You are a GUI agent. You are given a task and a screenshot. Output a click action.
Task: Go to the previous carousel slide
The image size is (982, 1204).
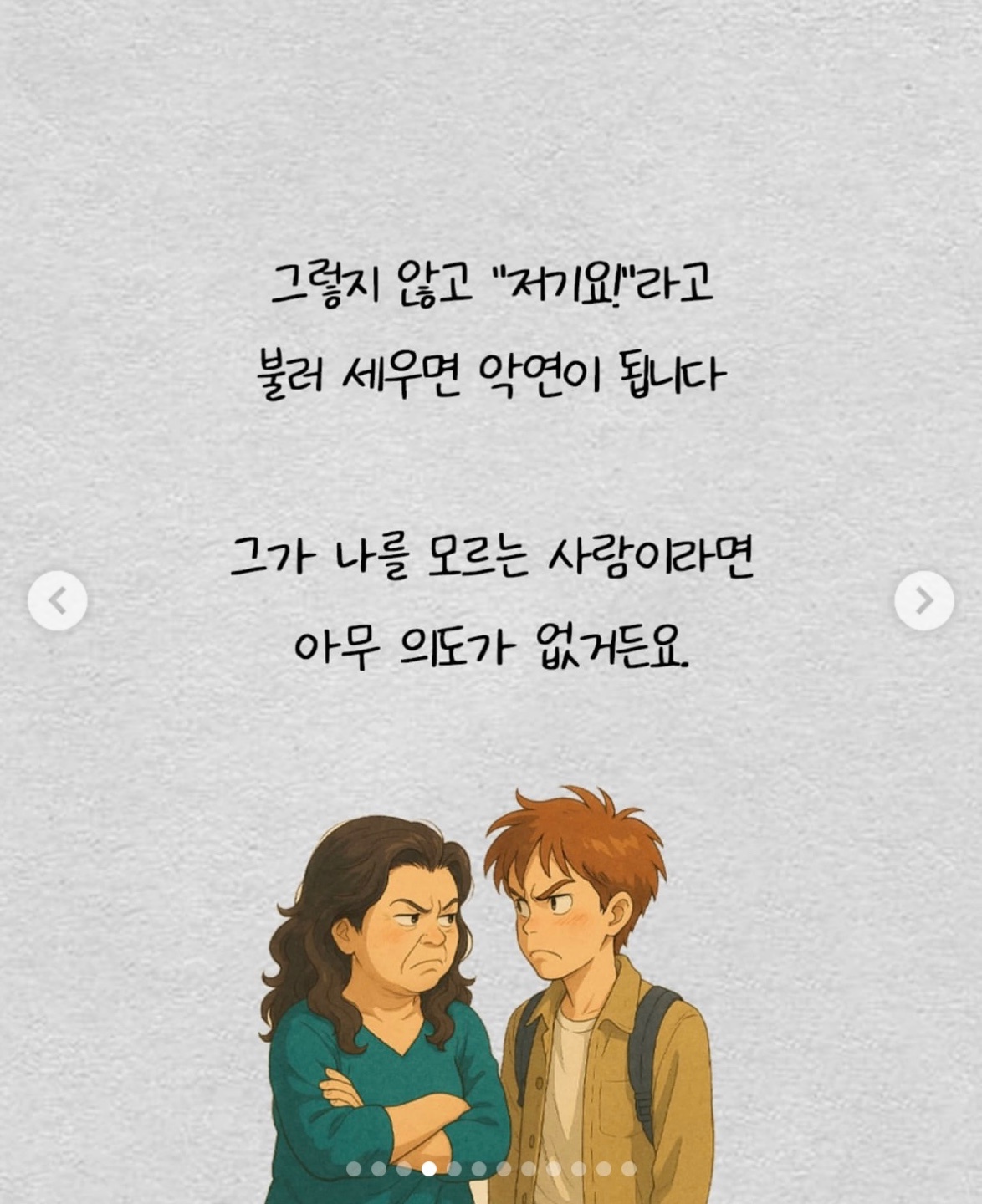coord(57,600)
